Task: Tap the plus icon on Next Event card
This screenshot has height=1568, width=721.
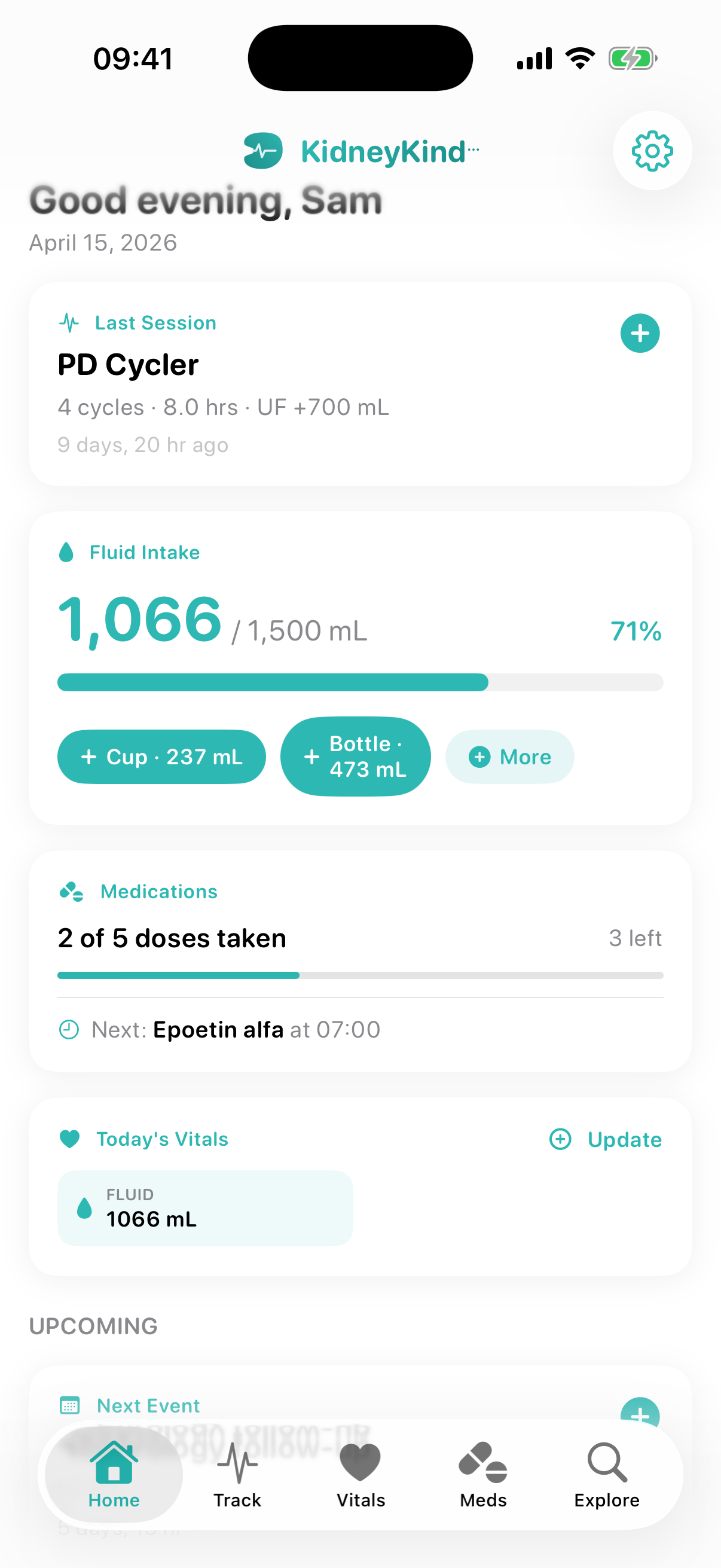Action: click(640, 1418)
